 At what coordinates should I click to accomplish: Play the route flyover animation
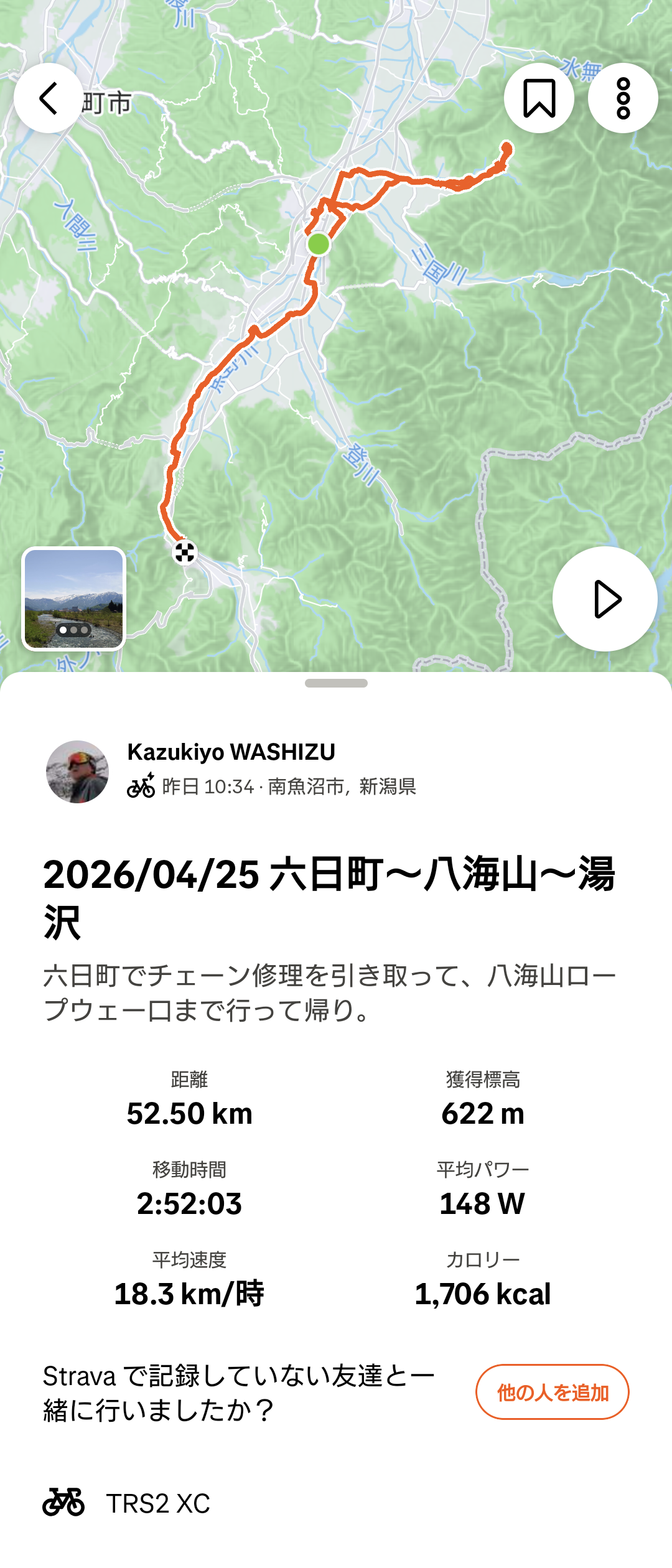pyautogui.click(x=605, y=599)
